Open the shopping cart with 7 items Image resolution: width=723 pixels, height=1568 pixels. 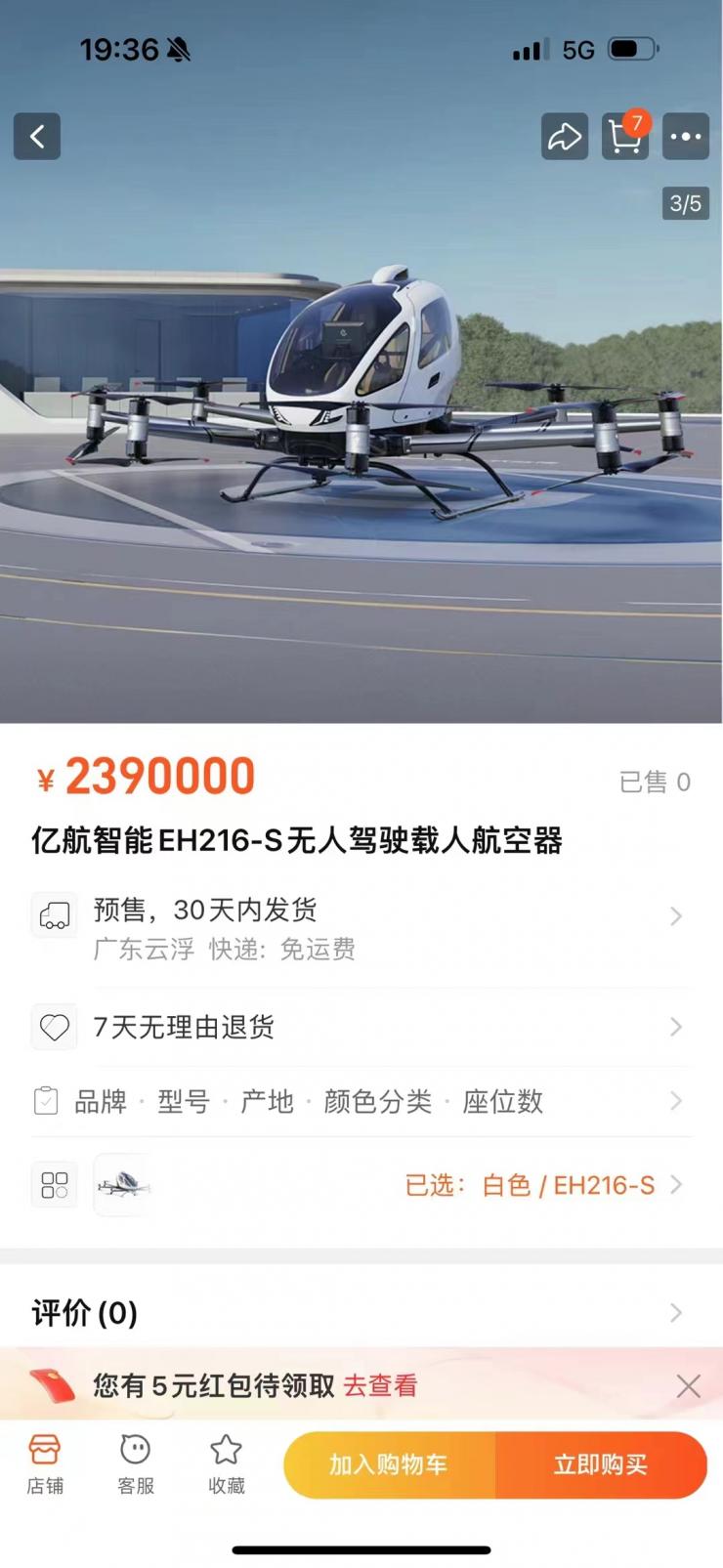point(625,138)
